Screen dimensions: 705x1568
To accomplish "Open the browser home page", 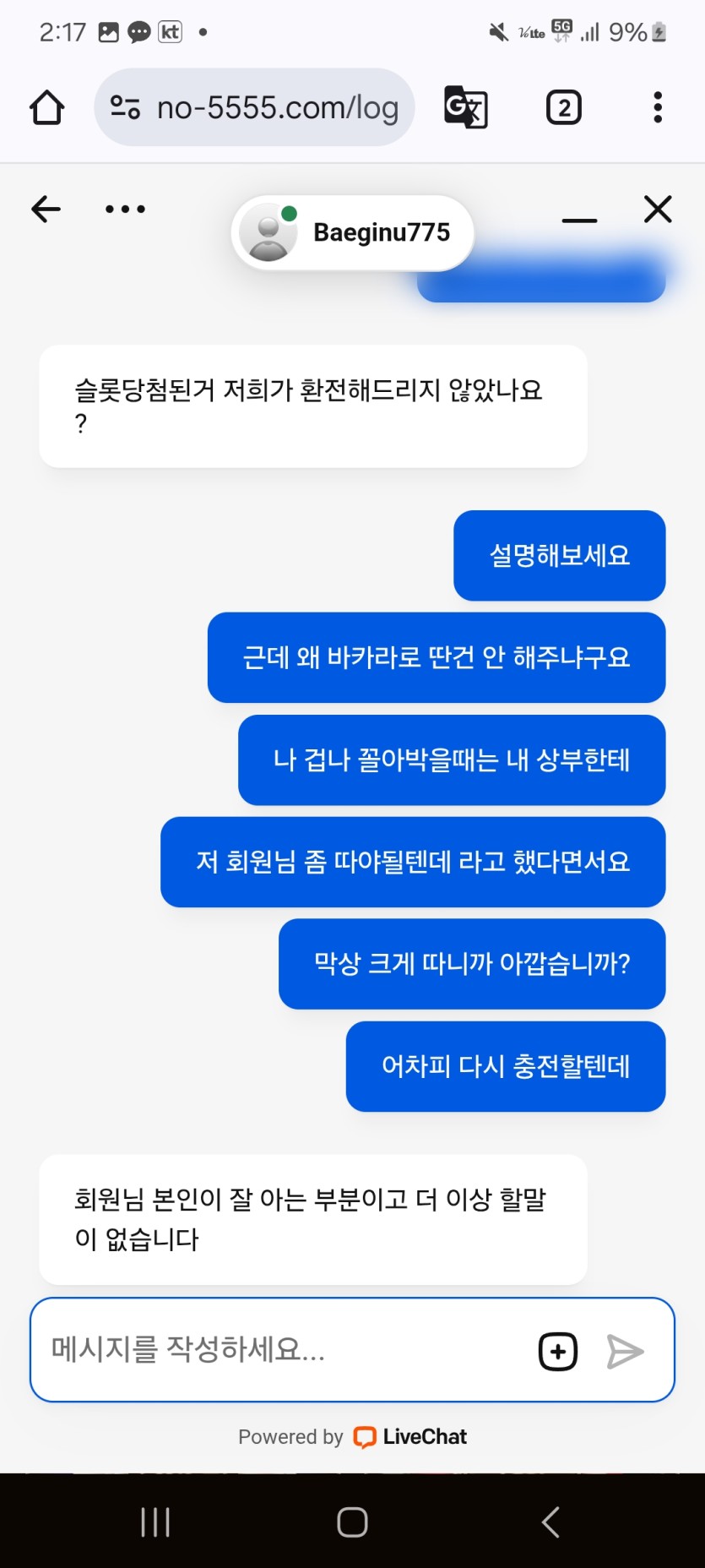I will click(47, 107).
